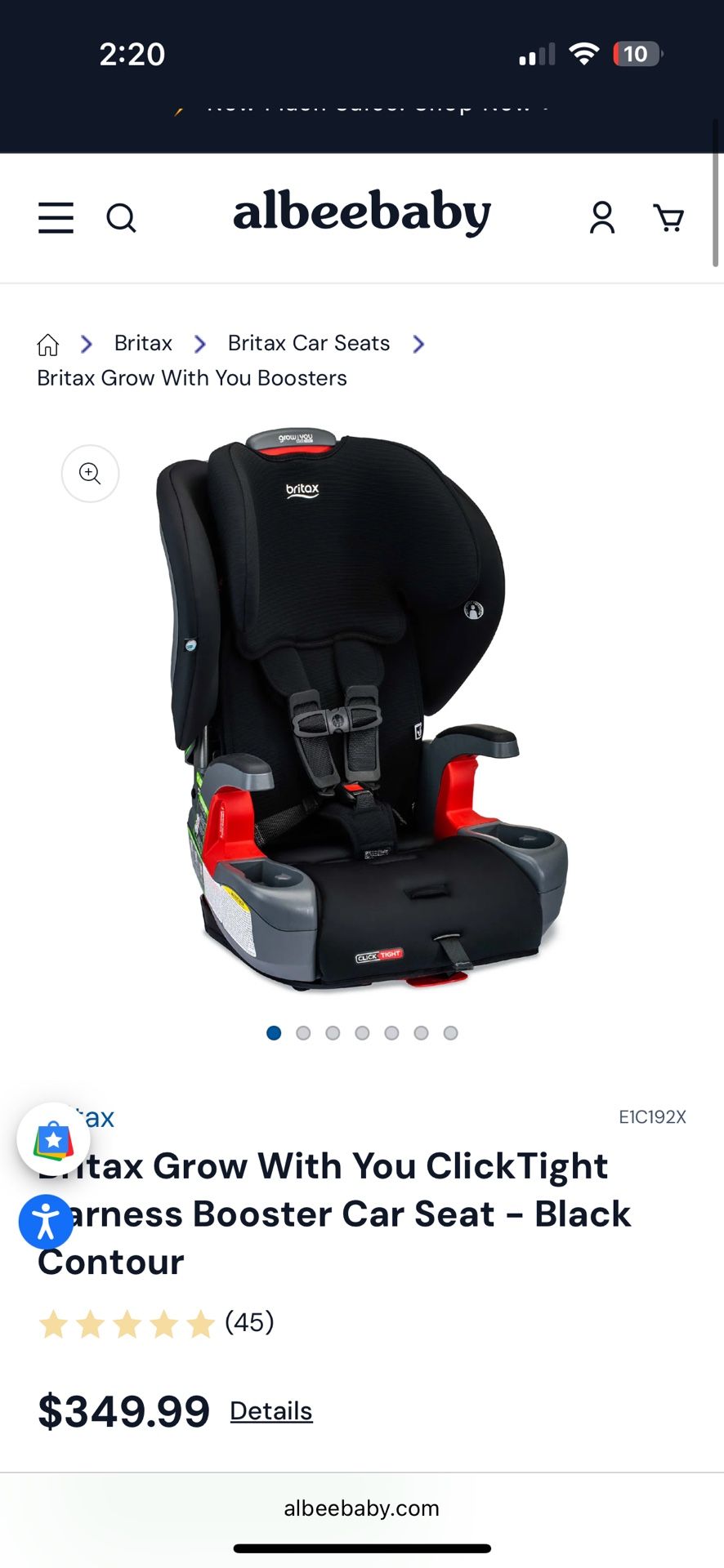724x1568 pixels.
Task: Select the last carousel indicator dot
Action: tap(450, 1032)
